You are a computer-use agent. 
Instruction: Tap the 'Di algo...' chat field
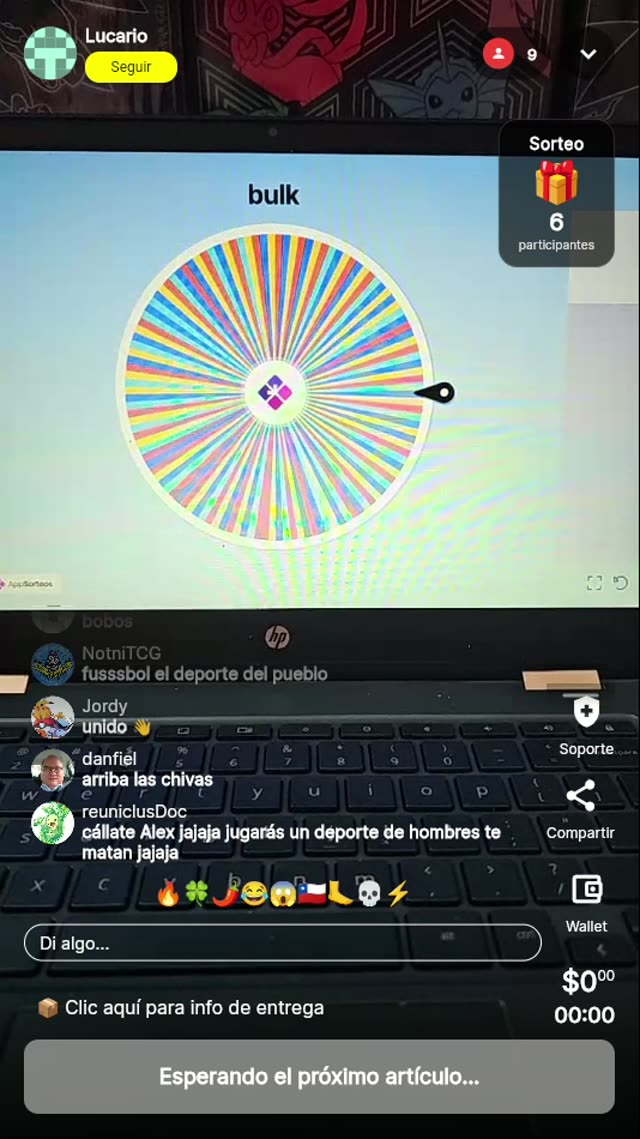click(x=282, y=943)
